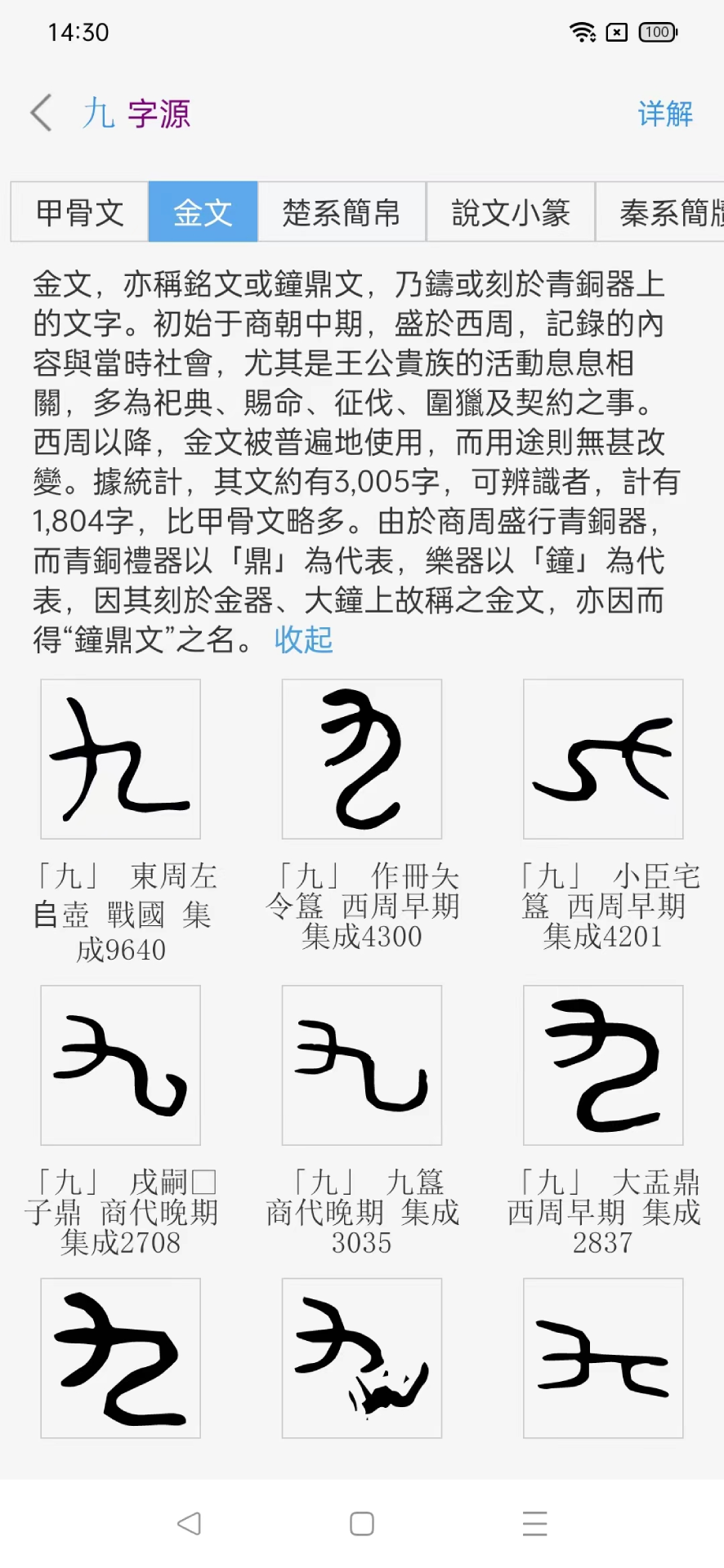Viewport: 724px width, 1568px height.
Task: Click the back arrow beside 九 字源
Action: tap(40, 113)
